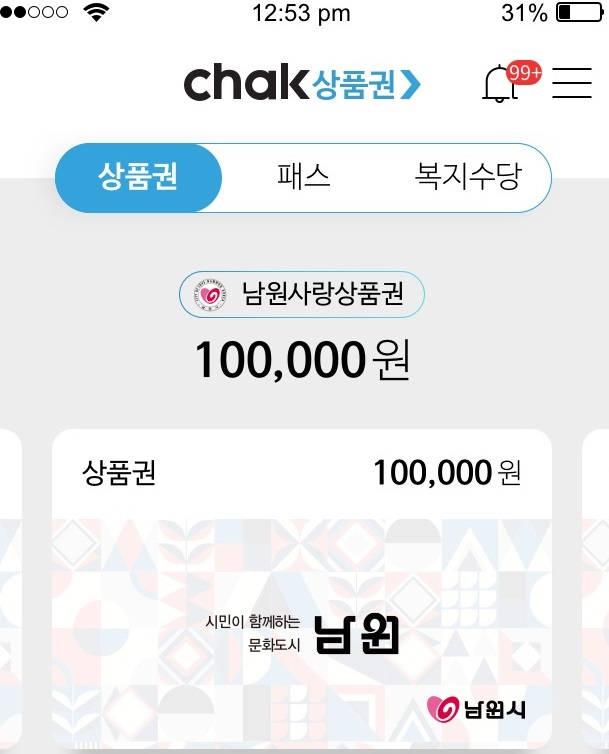Select the 상품권 tab

coord(138,178)
